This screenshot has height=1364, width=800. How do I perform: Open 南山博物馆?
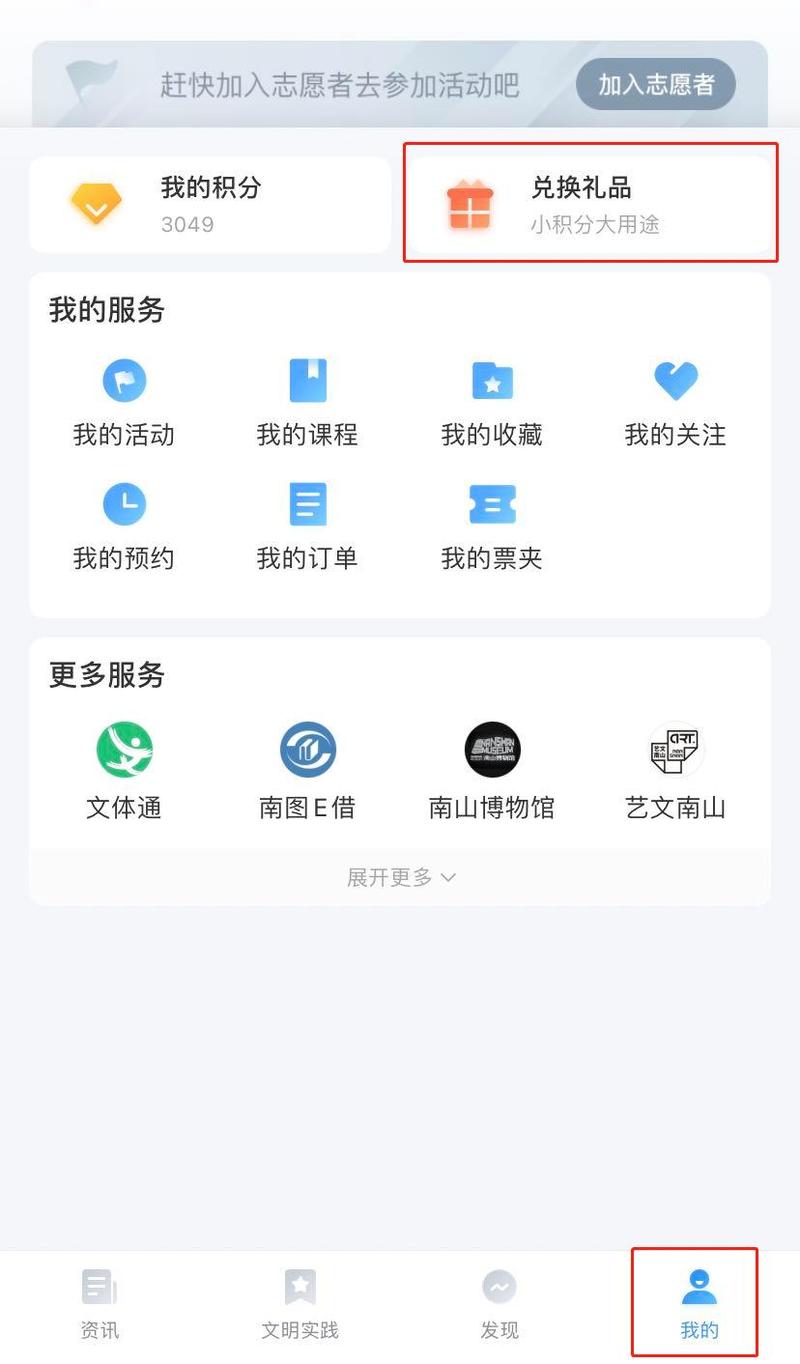click(492, 771)
